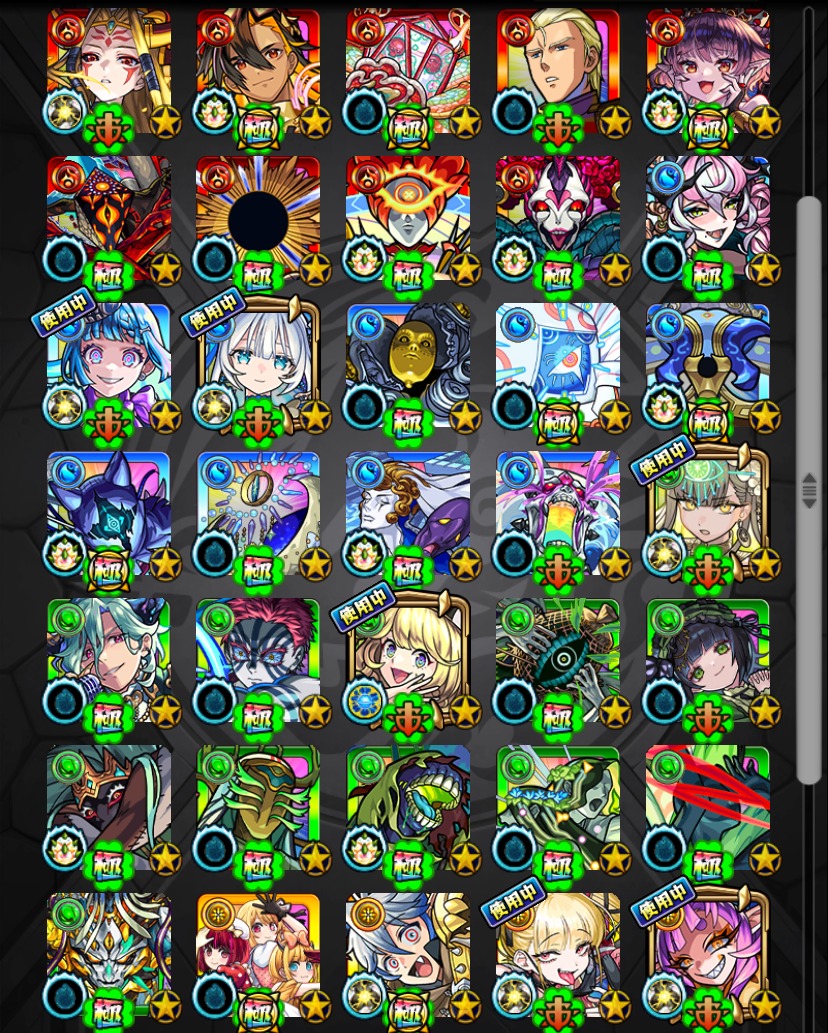828x1033 pixels.
Task: Select the in-use blonde girl sticking tongue out
Action: (558, 953)
